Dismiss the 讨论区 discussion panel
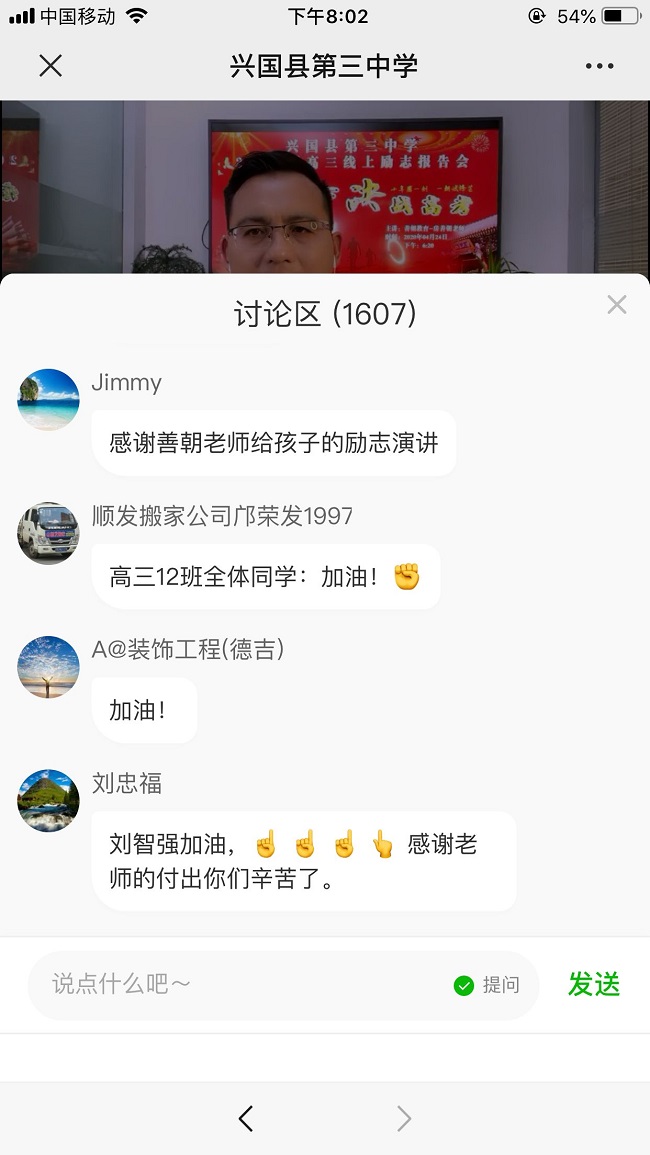 pos(617,305)
